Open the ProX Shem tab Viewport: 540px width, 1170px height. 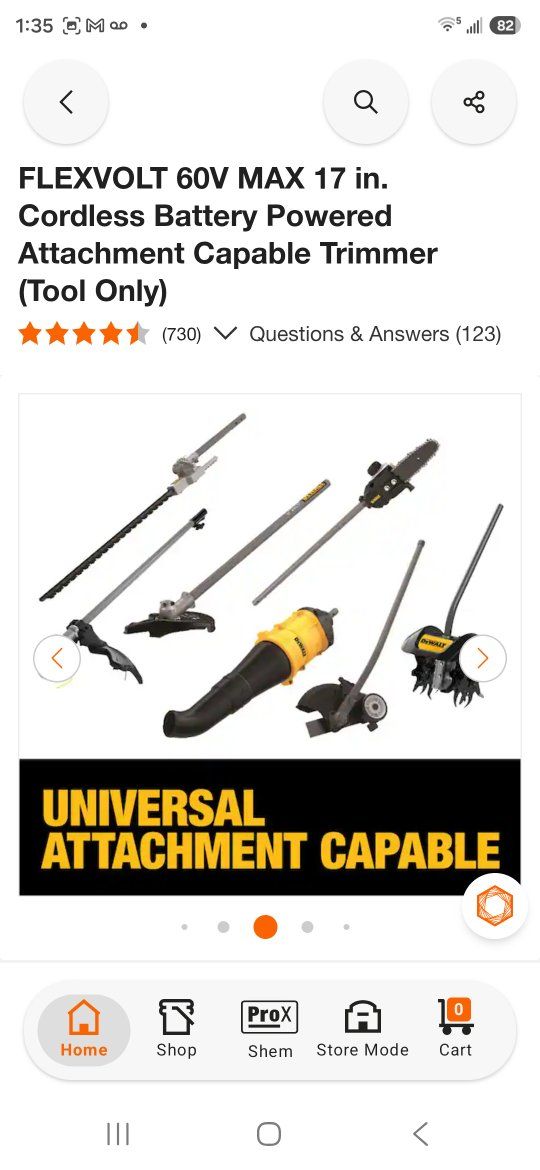click(270, 1030)
